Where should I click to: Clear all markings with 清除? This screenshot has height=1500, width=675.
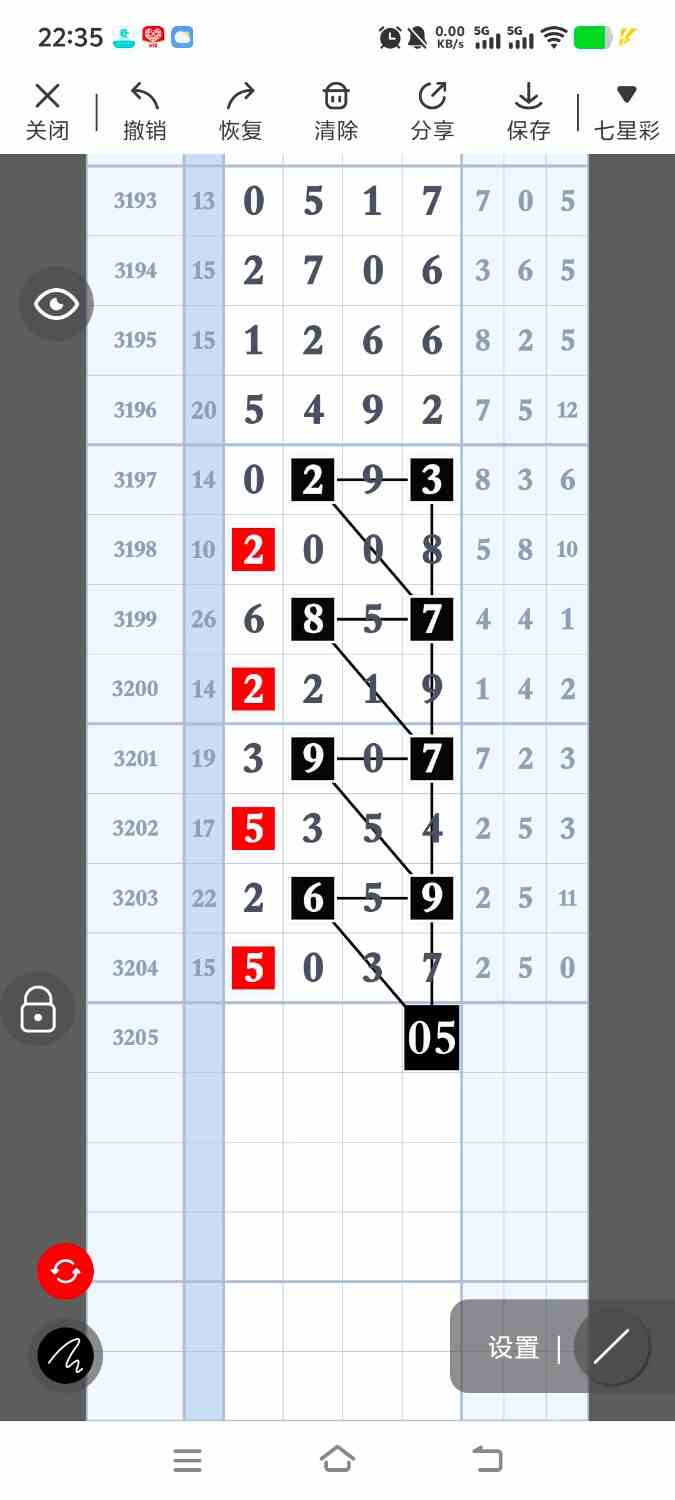coord(336,111)
